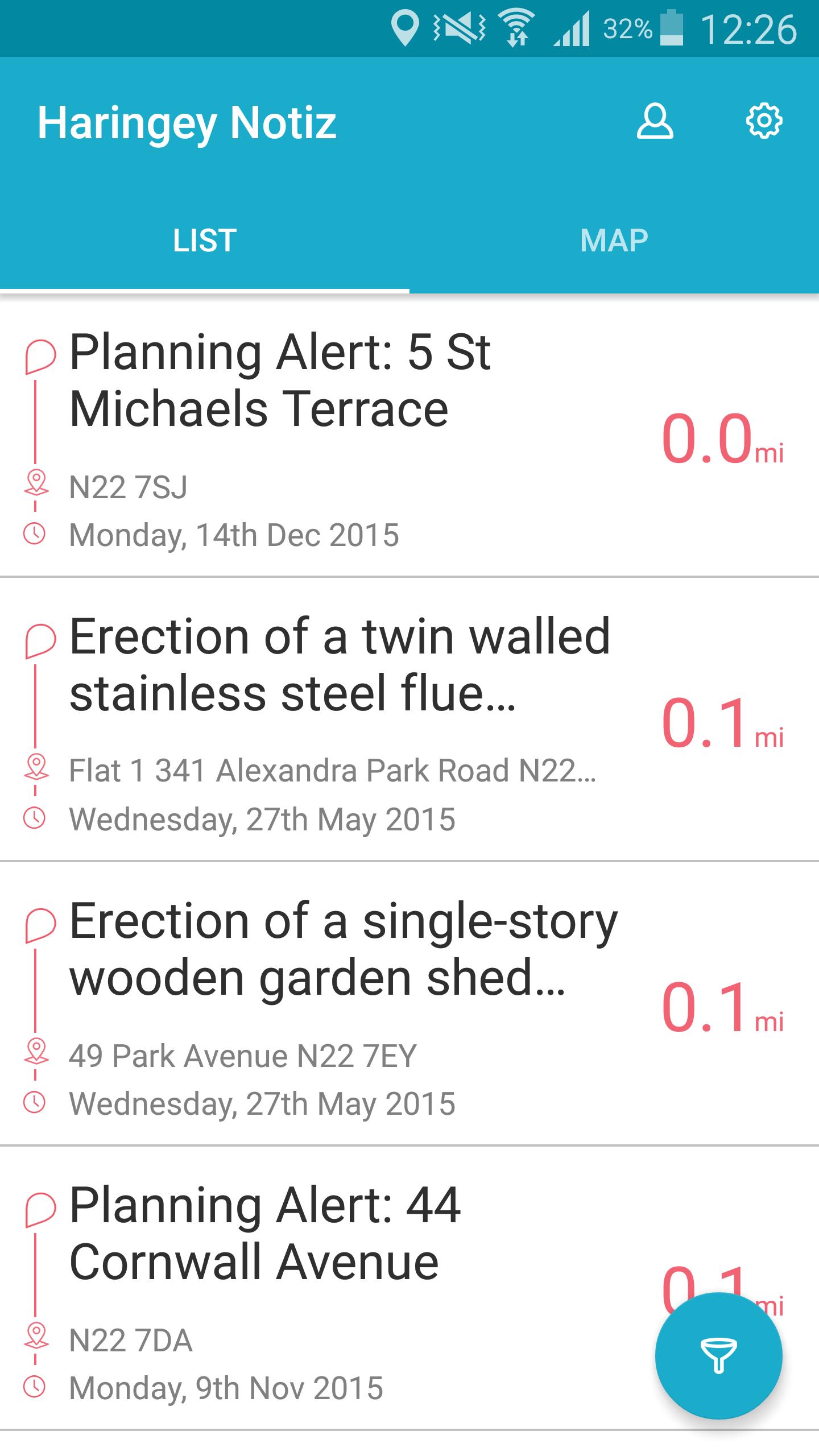
Task: Open the single-story wooden garden shed notice
Action: (341, 1006)
